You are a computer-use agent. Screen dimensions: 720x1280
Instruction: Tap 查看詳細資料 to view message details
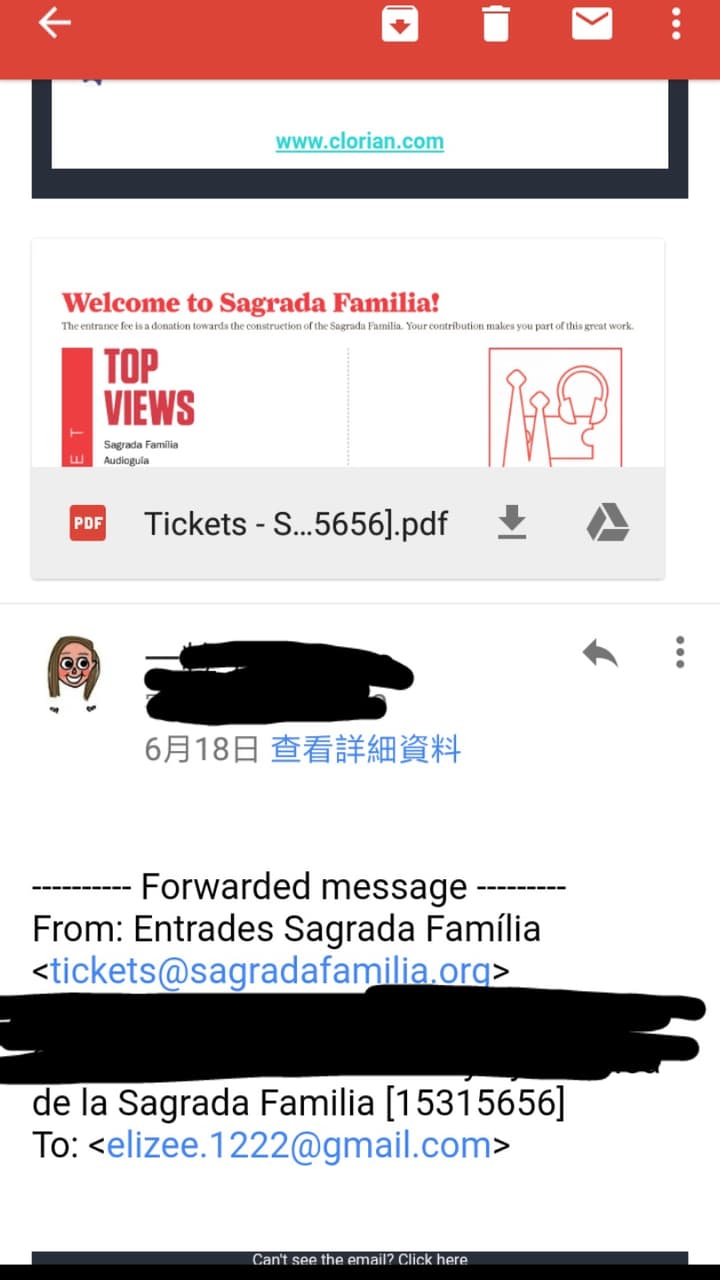click(366, 749)
